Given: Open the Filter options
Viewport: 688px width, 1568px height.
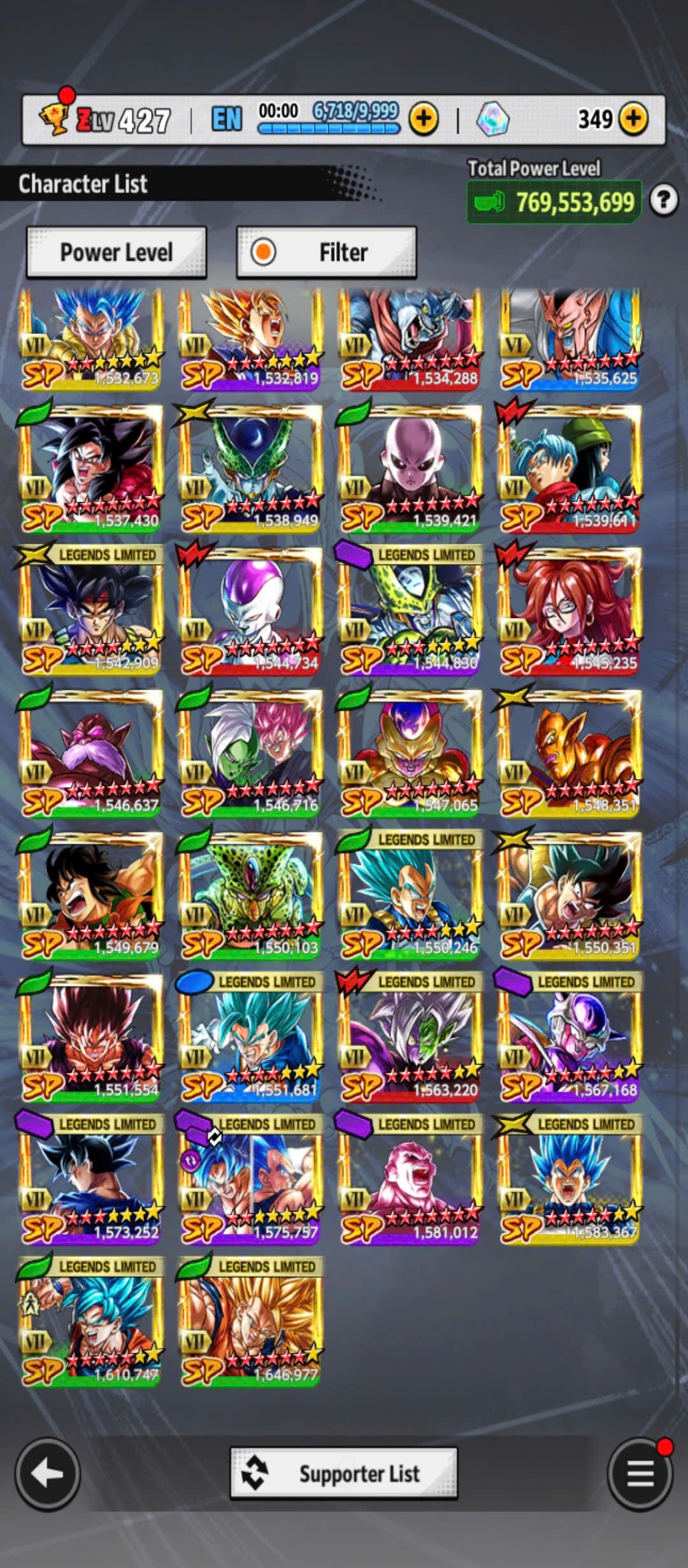Looking at the screenshot, I should point(326,252).
